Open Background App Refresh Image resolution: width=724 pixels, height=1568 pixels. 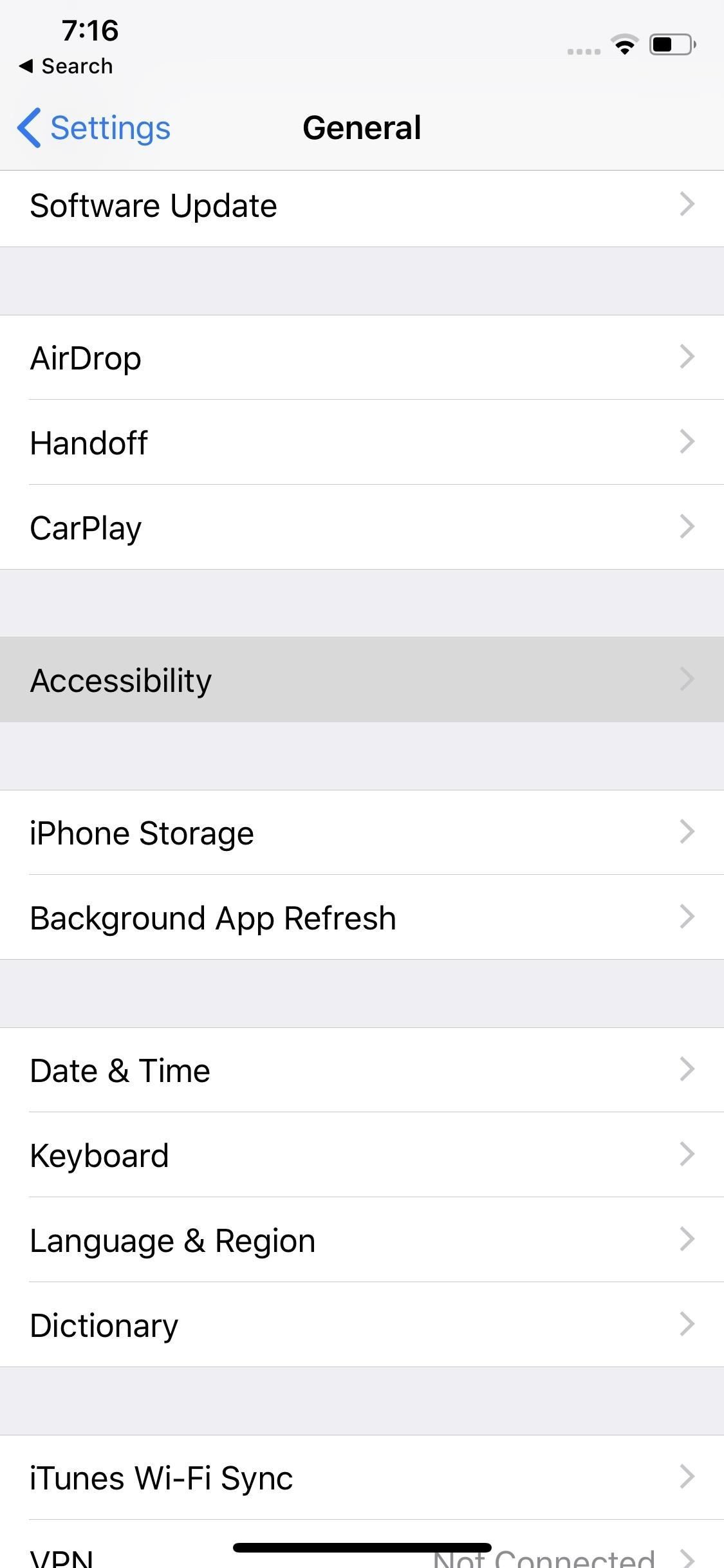[x=362, y=918]
